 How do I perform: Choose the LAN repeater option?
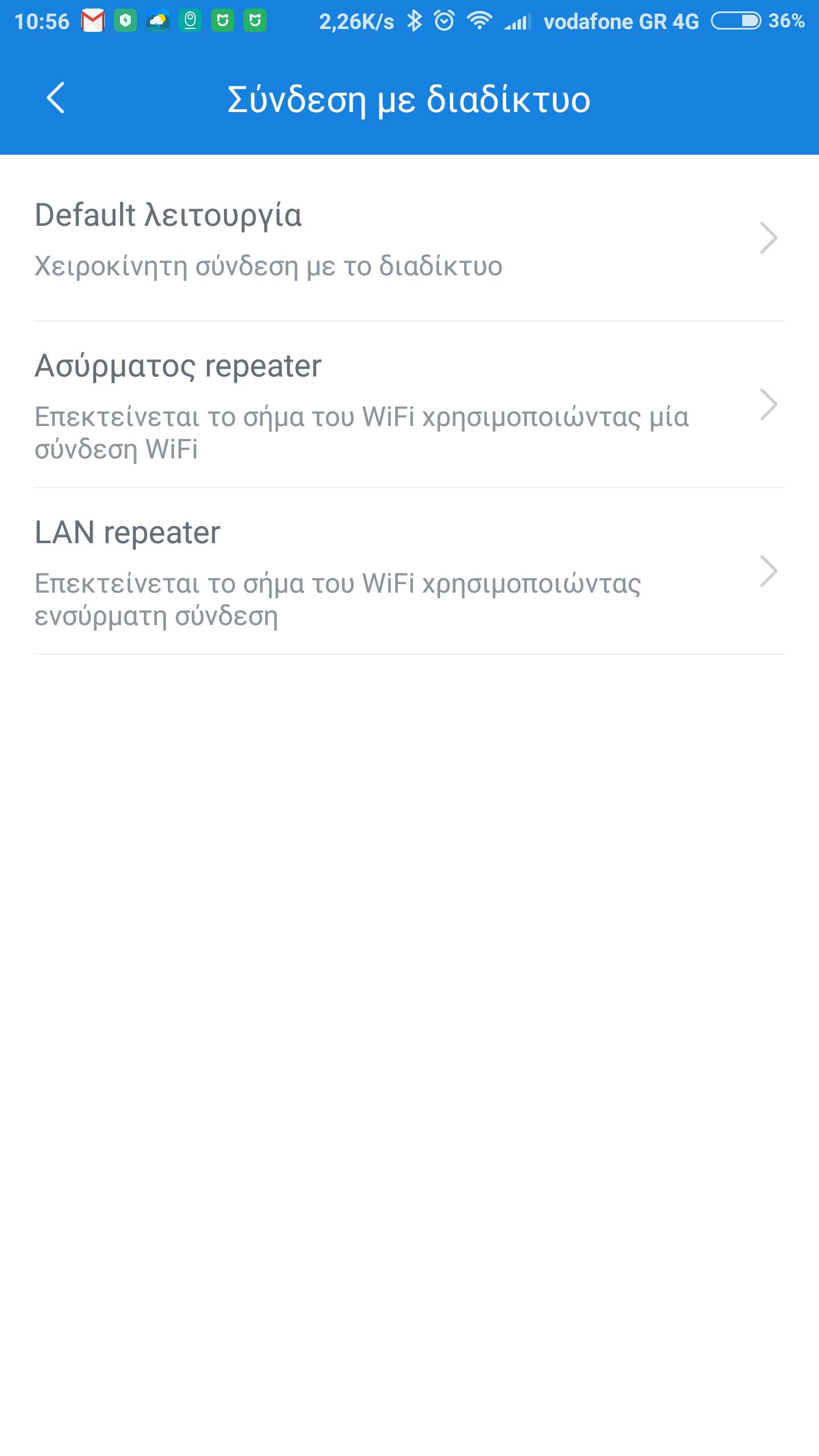(409, 572)
